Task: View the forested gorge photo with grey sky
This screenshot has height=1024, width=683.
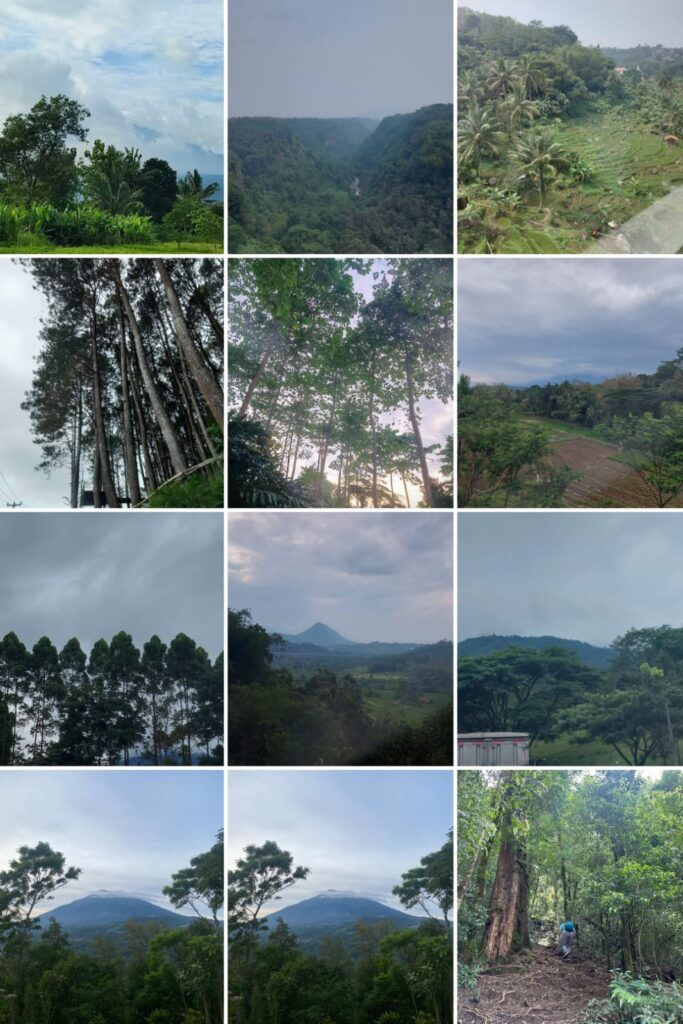Action: click(340, 126)
